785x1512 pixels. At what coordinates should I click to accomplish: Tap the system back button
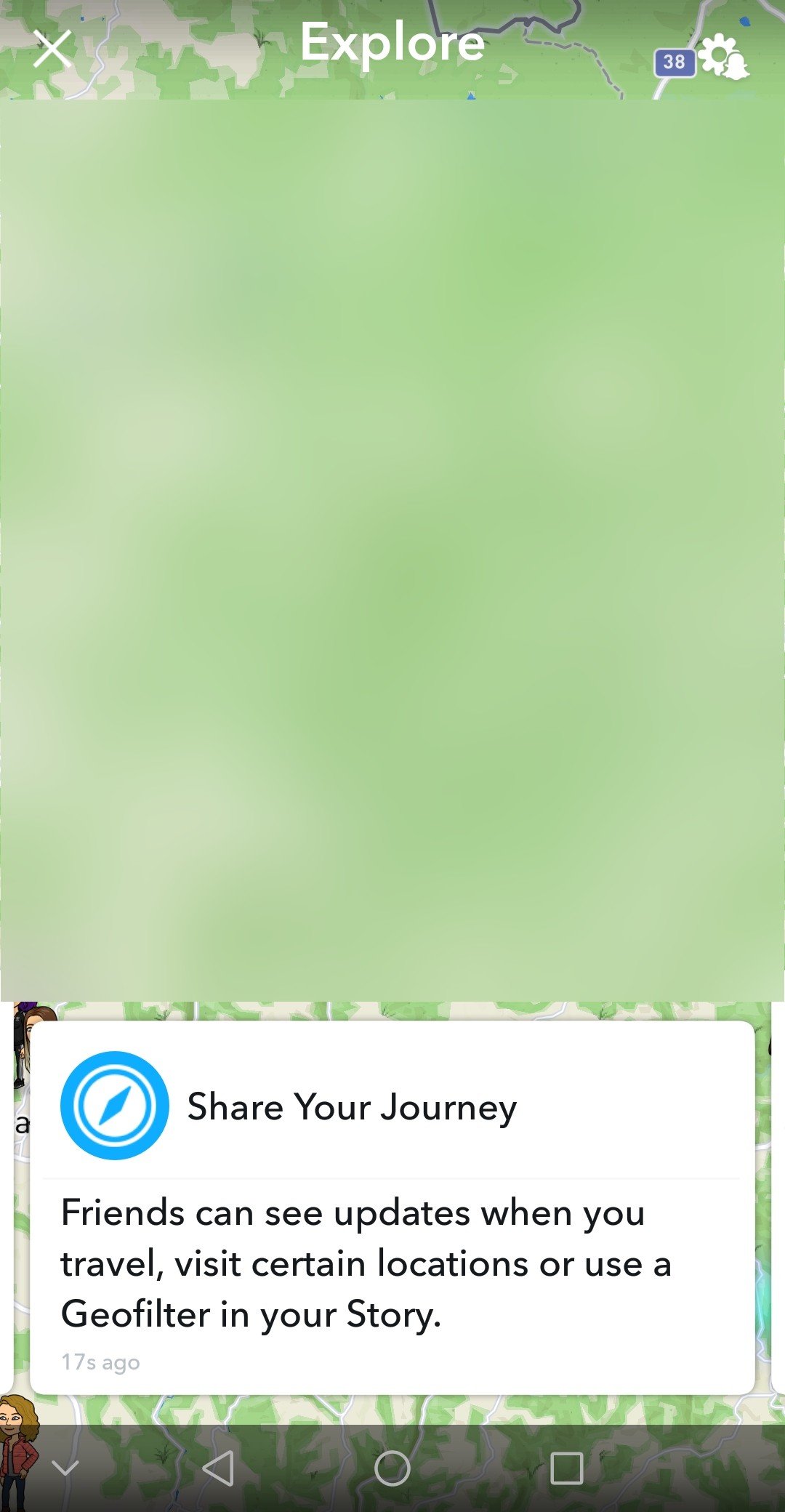(218, 1468)
